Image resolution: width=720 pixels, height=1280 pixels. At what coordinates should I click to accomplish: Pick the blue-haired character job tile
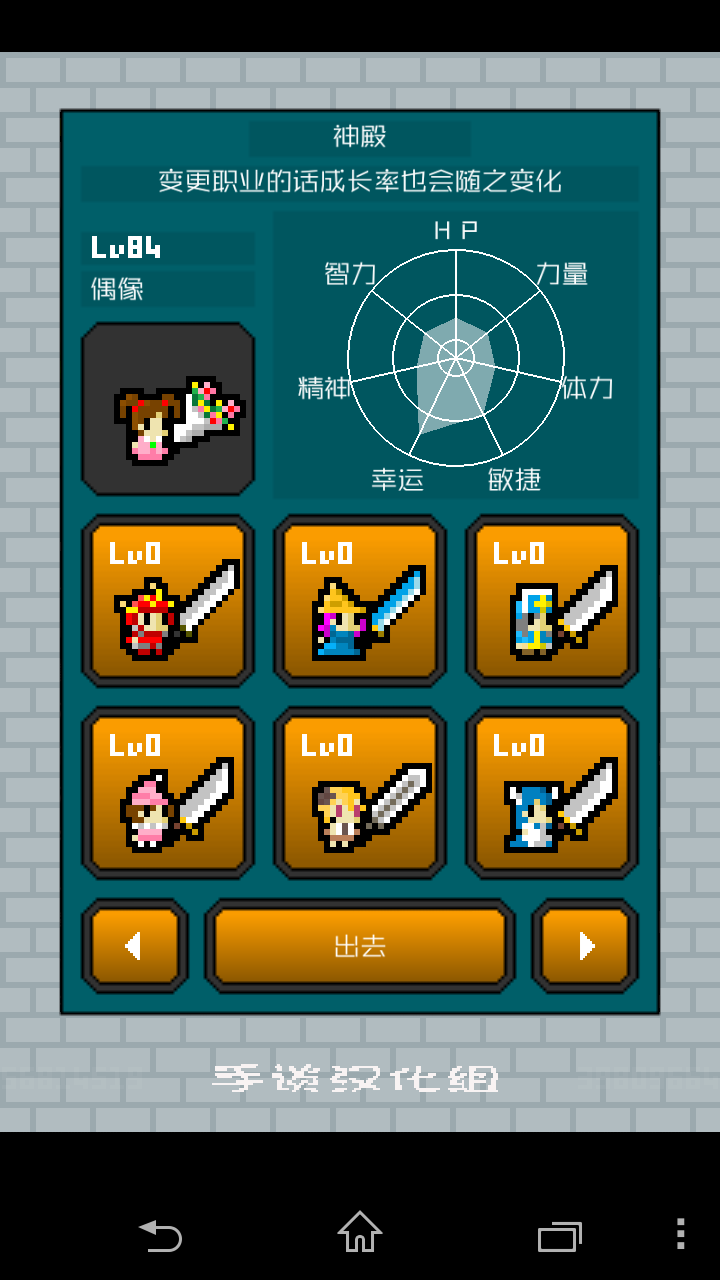[552, 793]
